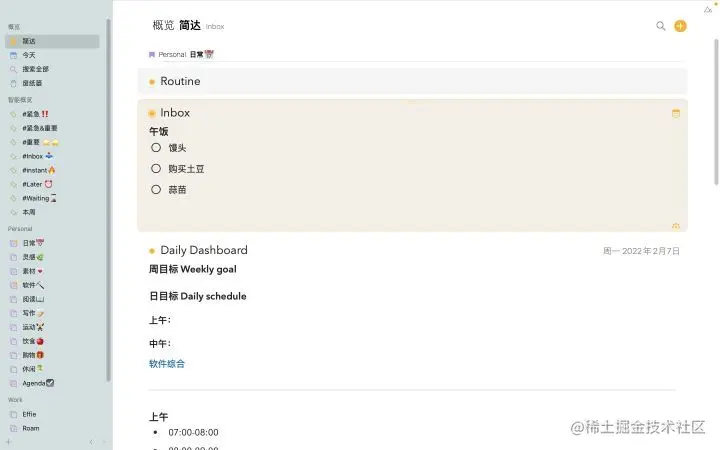Open 本周 in the sidebar
720x450 pixels.
pyautogui.click(x=29, y=212)
